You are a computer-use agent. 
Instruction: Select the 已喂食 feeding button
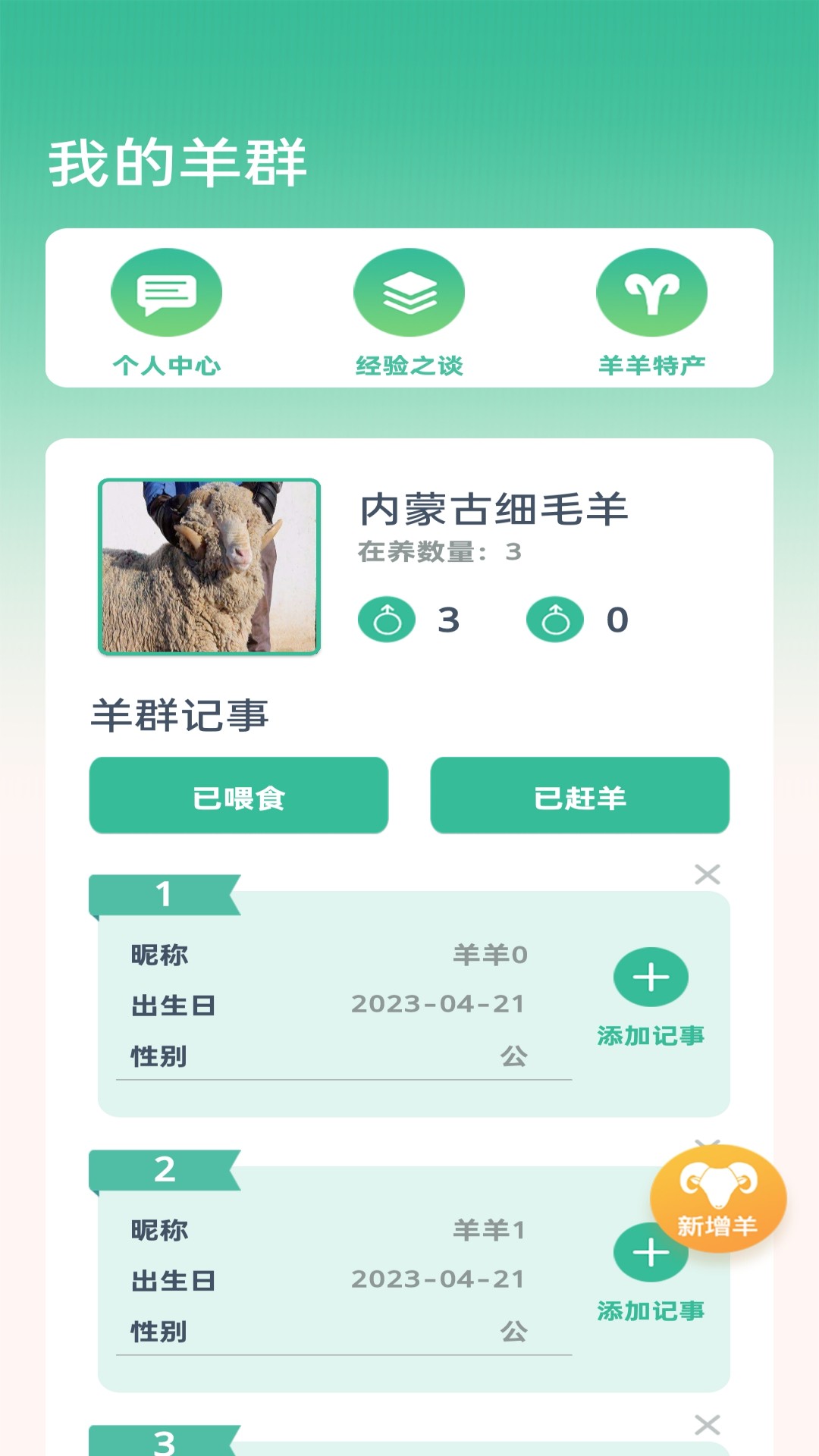click(240, 796)
